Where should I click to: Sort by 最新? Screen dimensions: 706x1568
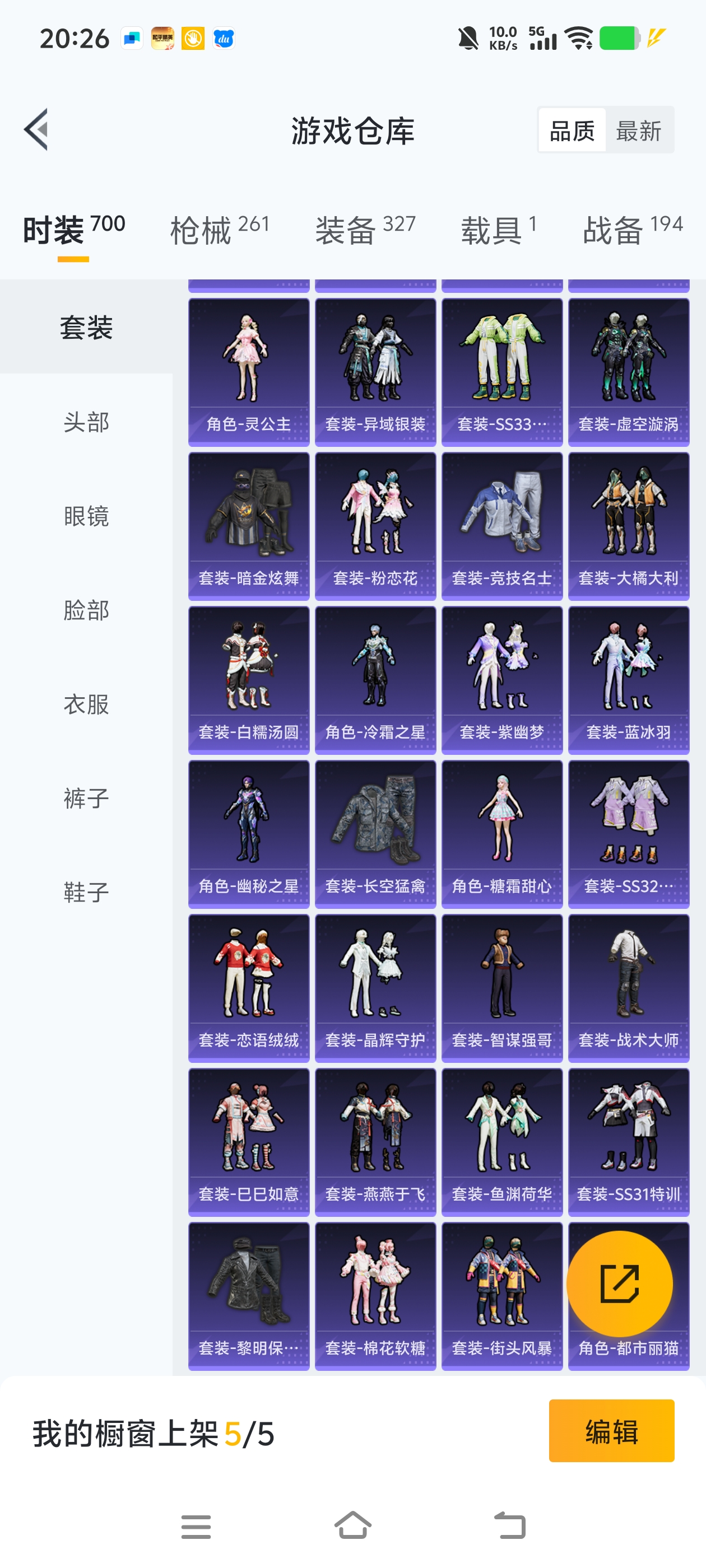coord(638,130)
